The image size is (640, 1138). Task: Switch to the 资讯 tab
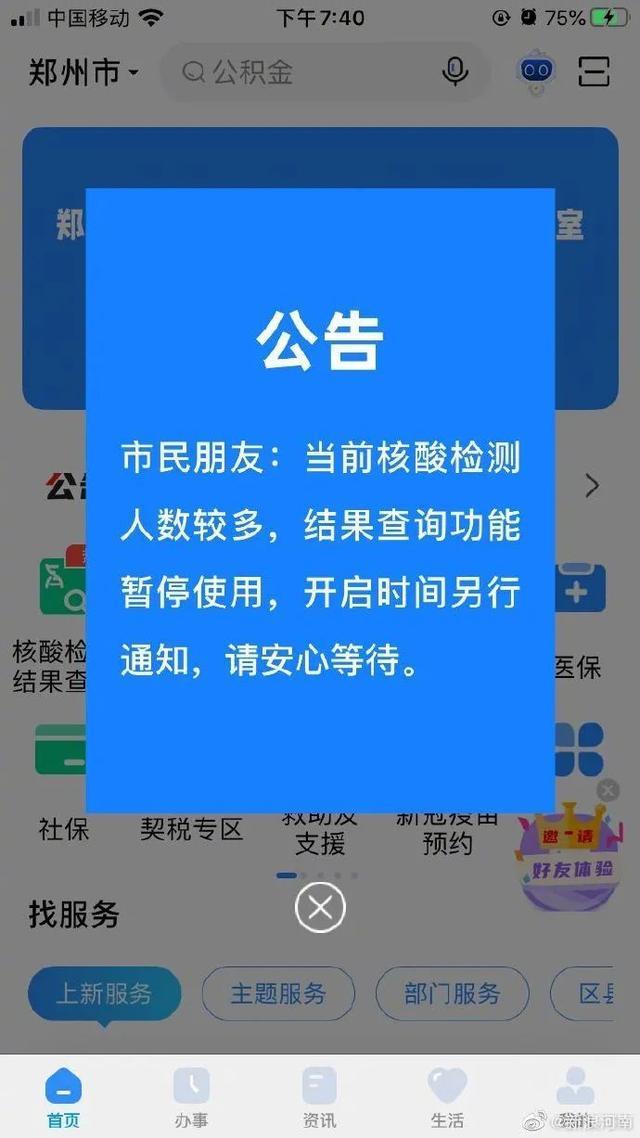(319, 1097)
